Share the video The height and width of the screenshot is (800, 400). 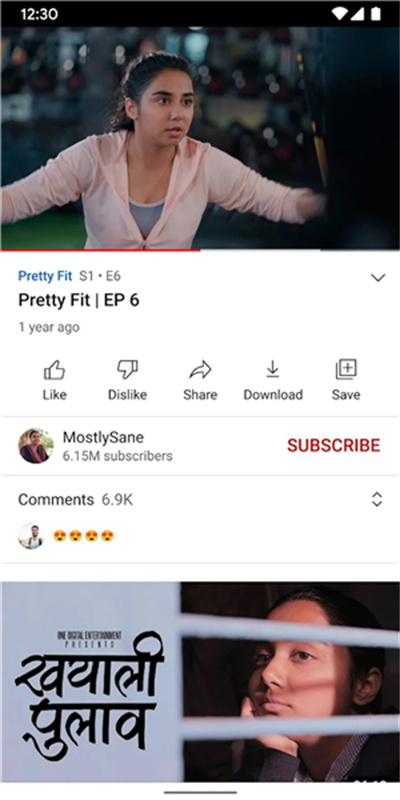click(200, 380)
